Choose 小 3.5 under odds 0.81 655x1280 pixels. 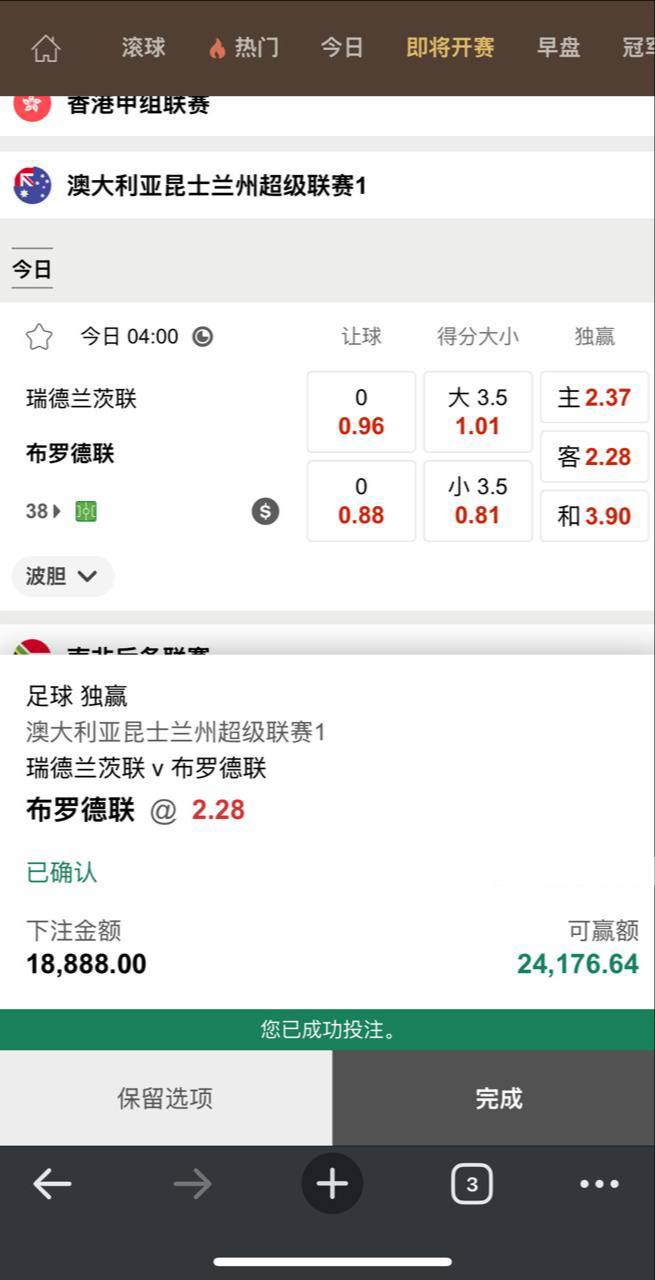[x=477, y=500]
